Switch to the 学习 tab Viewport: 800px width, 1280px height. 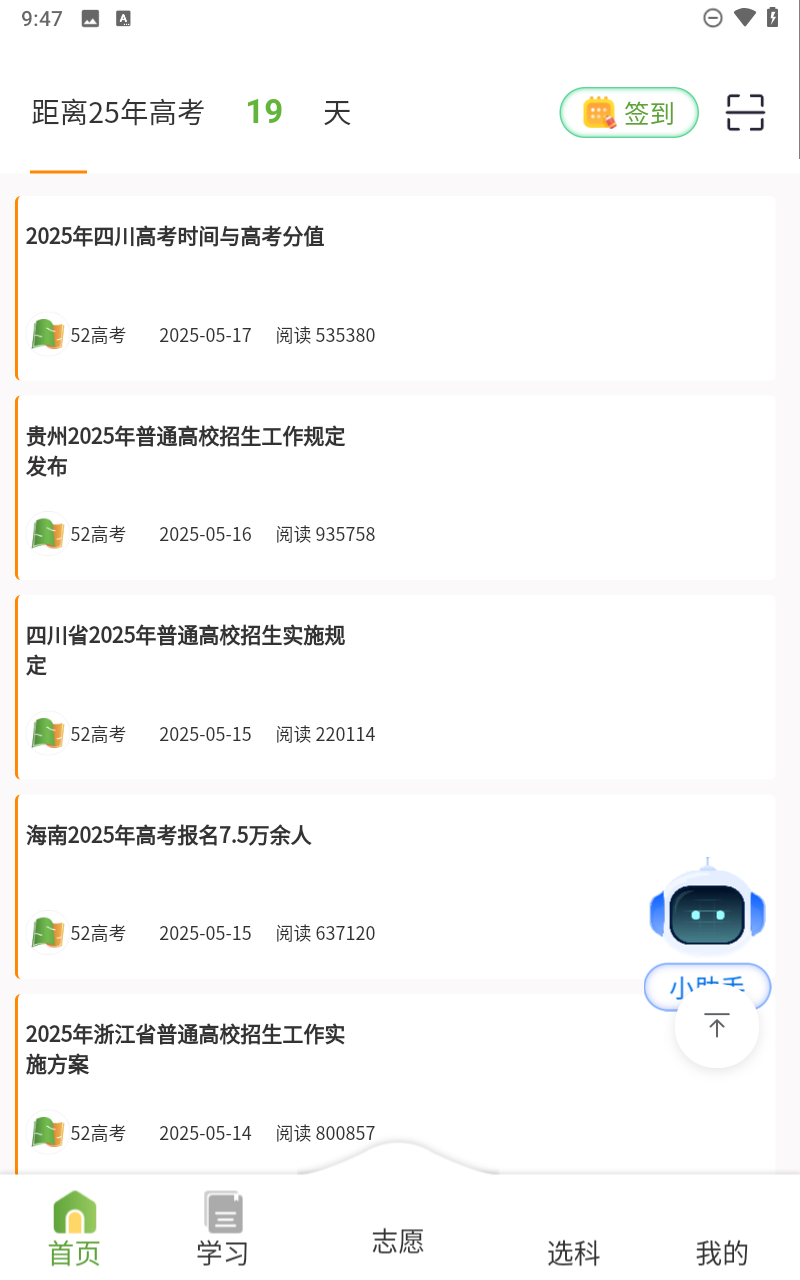[x=223, y=1230]
